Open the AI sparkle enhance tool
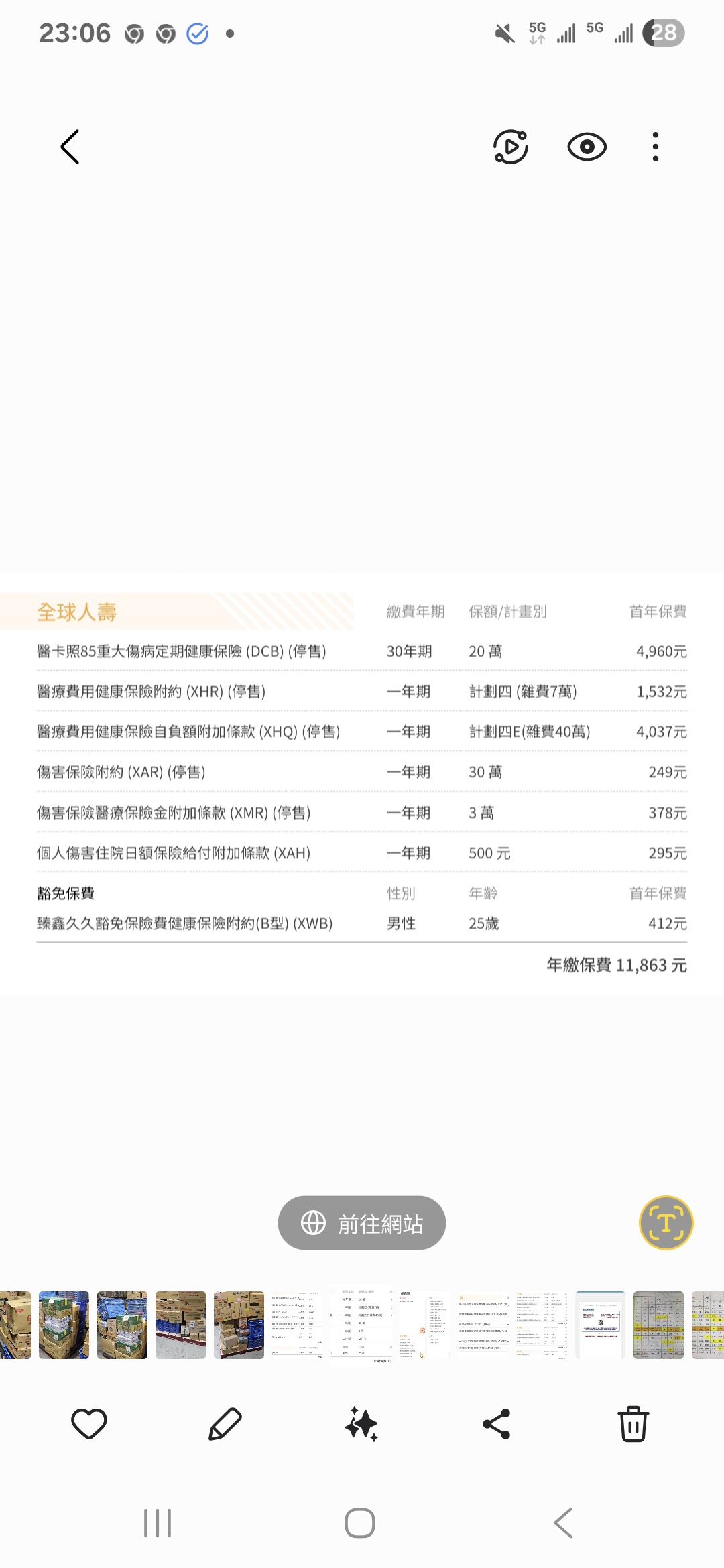This screenshot has height=1568, width=724. pyautogui.click(x=362, y=1424)
